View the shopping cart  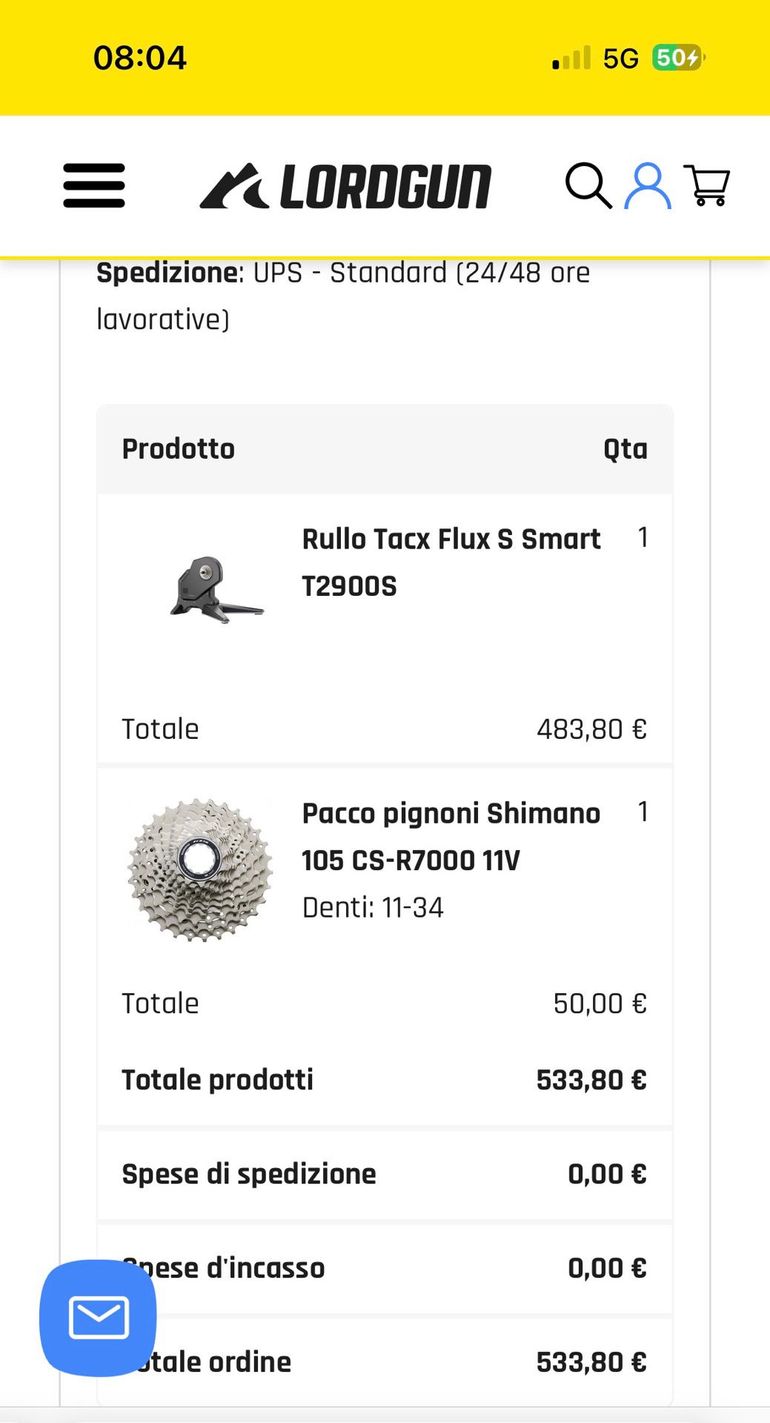point(707,186)
